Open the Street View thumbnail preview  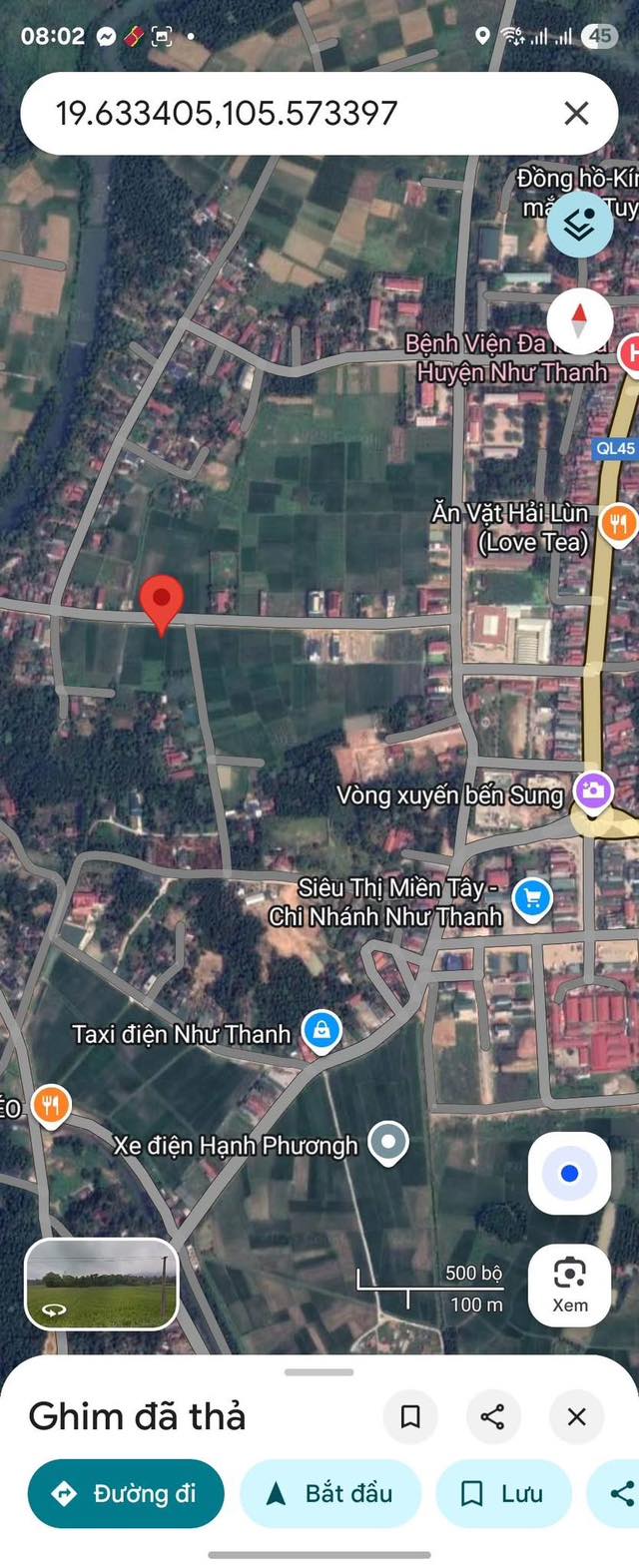click(101, 1283)
